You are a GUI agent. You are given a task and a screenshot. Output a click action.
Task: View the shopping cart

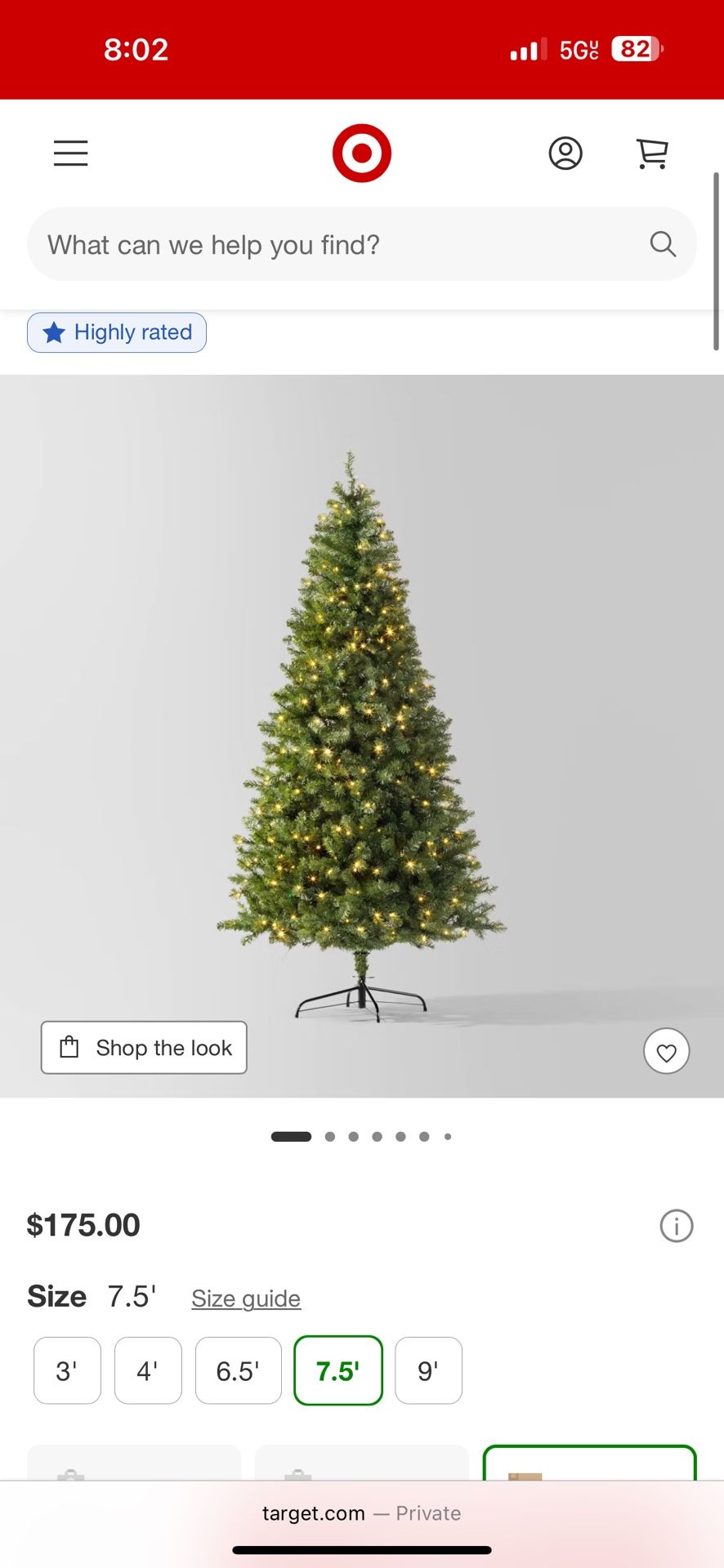(x=652, y=154)
